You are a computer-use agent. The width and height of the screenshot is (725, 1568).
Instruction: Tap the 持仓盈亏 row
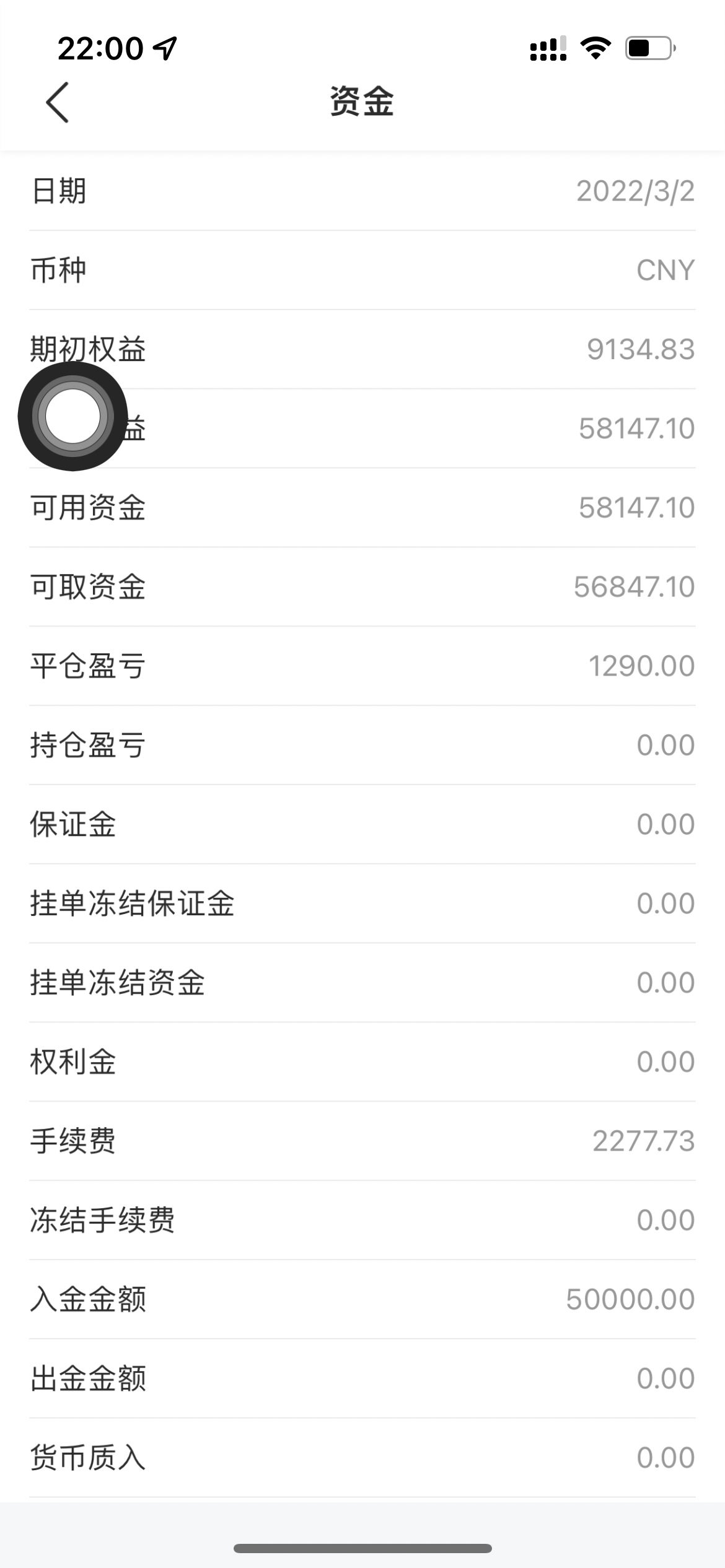click(362, 744)
